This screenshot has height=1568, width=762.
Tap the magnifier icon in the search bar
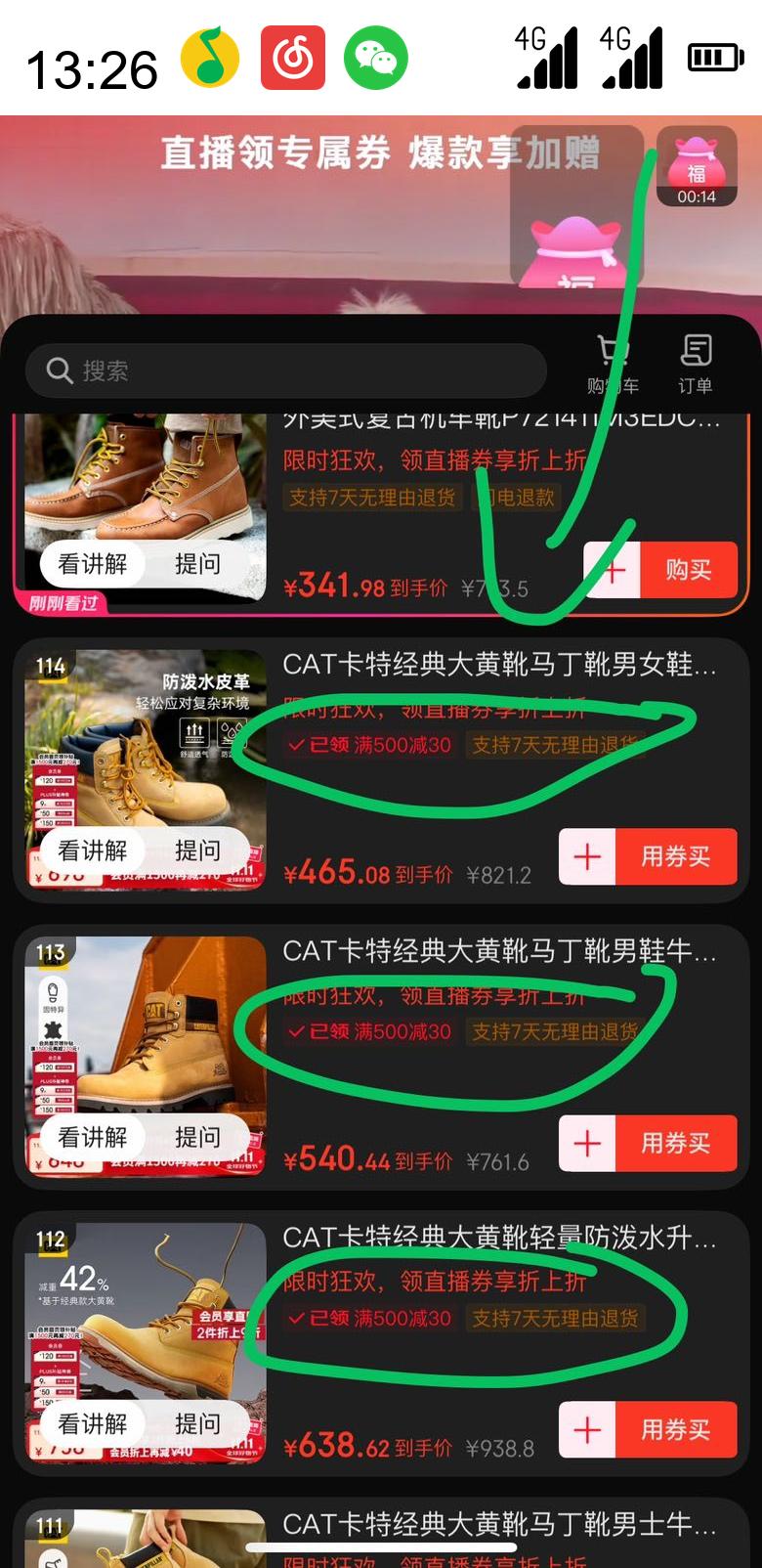click(60, 370)
